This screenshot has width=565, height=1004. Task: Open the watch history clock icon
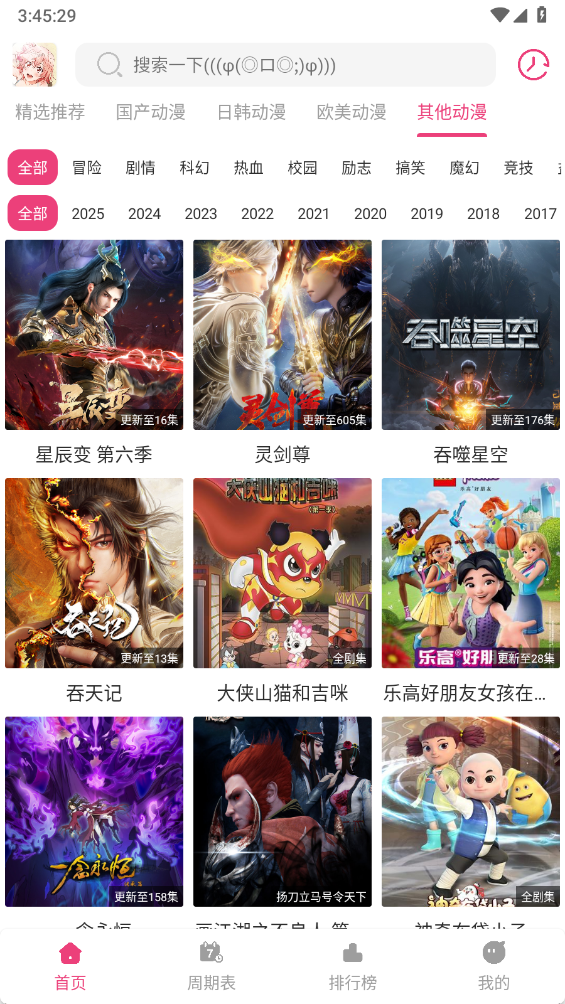coord(533,65)
